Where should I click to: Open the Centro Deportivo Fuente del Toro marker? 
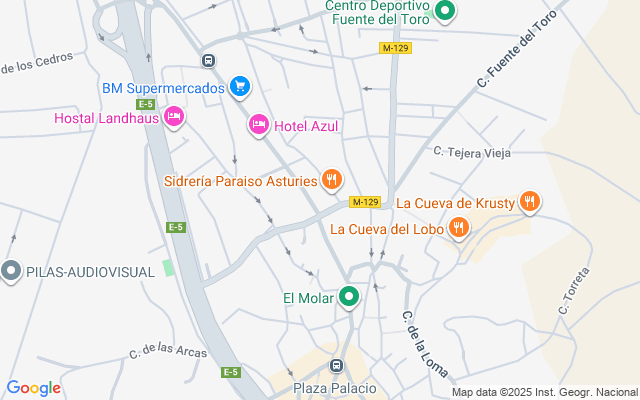click(x=446, y=12)
